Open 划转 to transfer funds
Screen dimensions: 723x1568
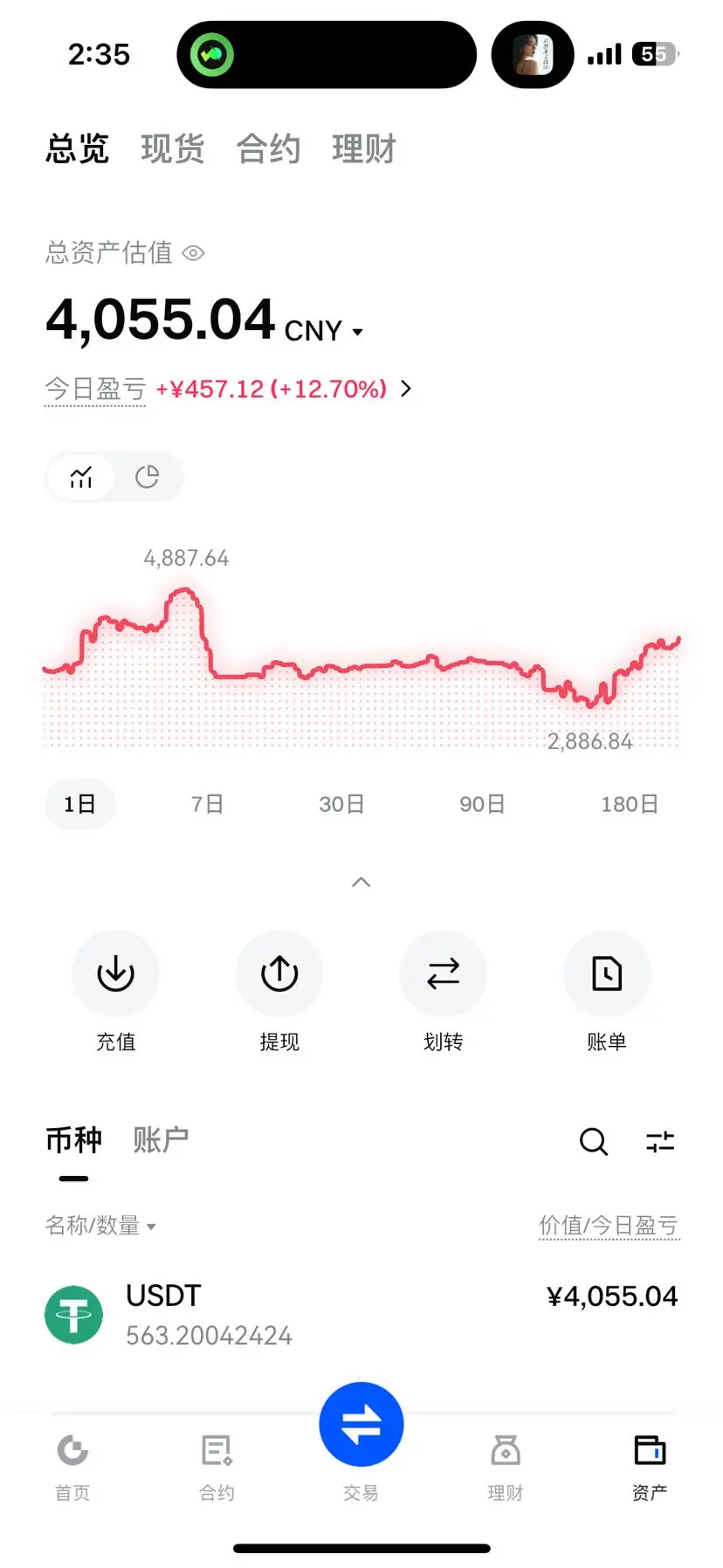click(x=443, y=973)
